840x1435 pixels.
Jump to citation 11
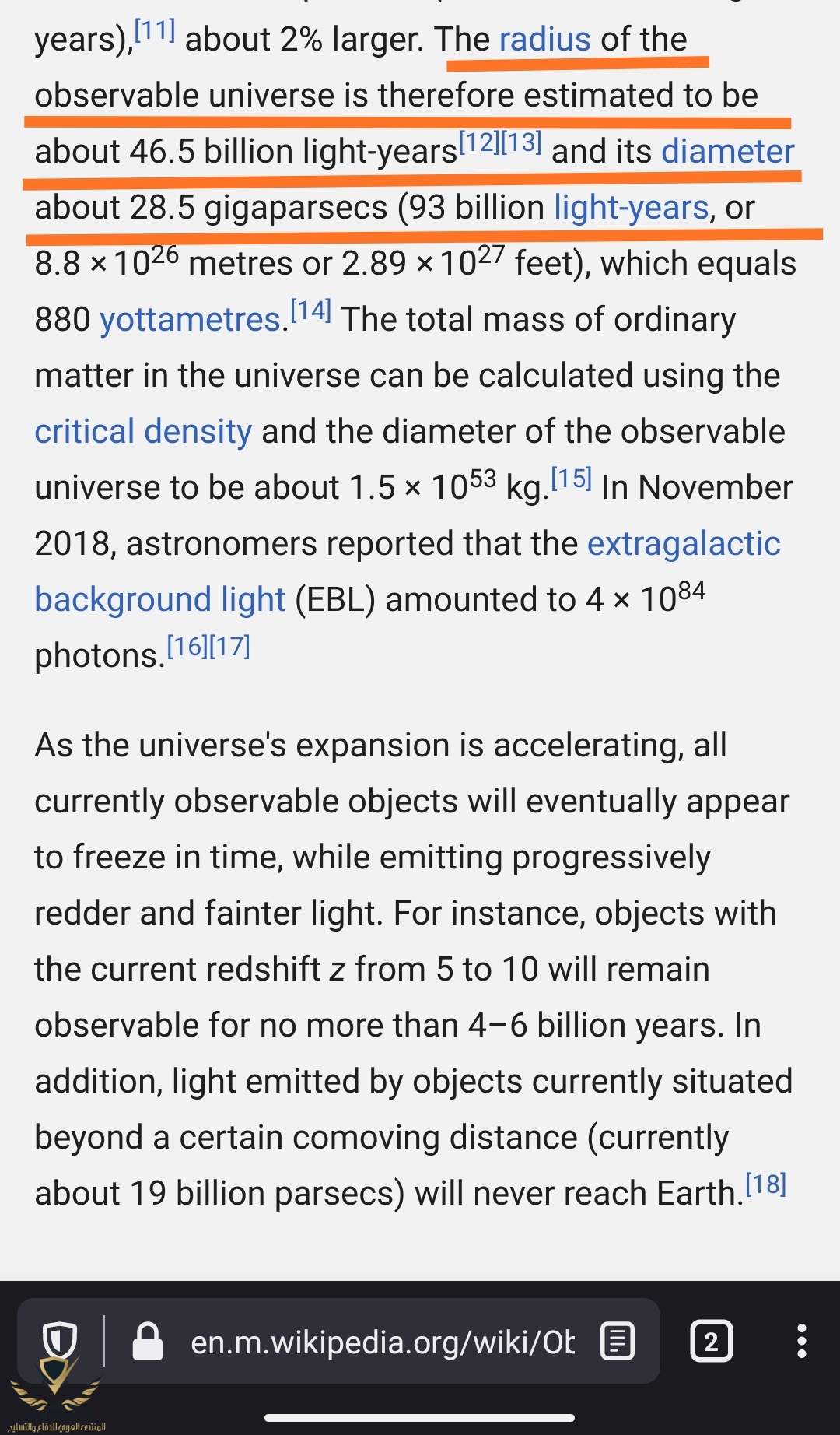[155, 31]
